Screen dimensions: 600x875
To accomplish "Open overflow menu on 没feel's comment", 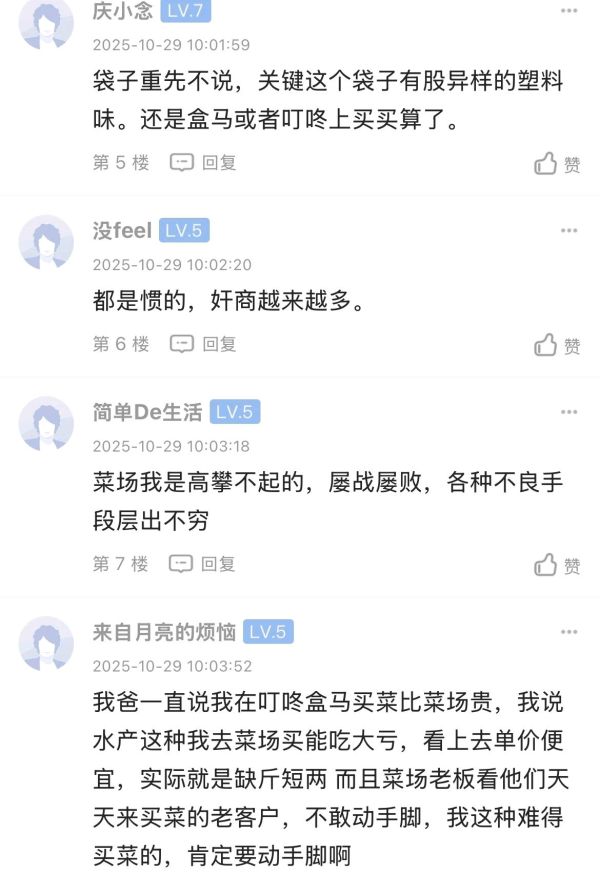I will click(x=569, y=231).
